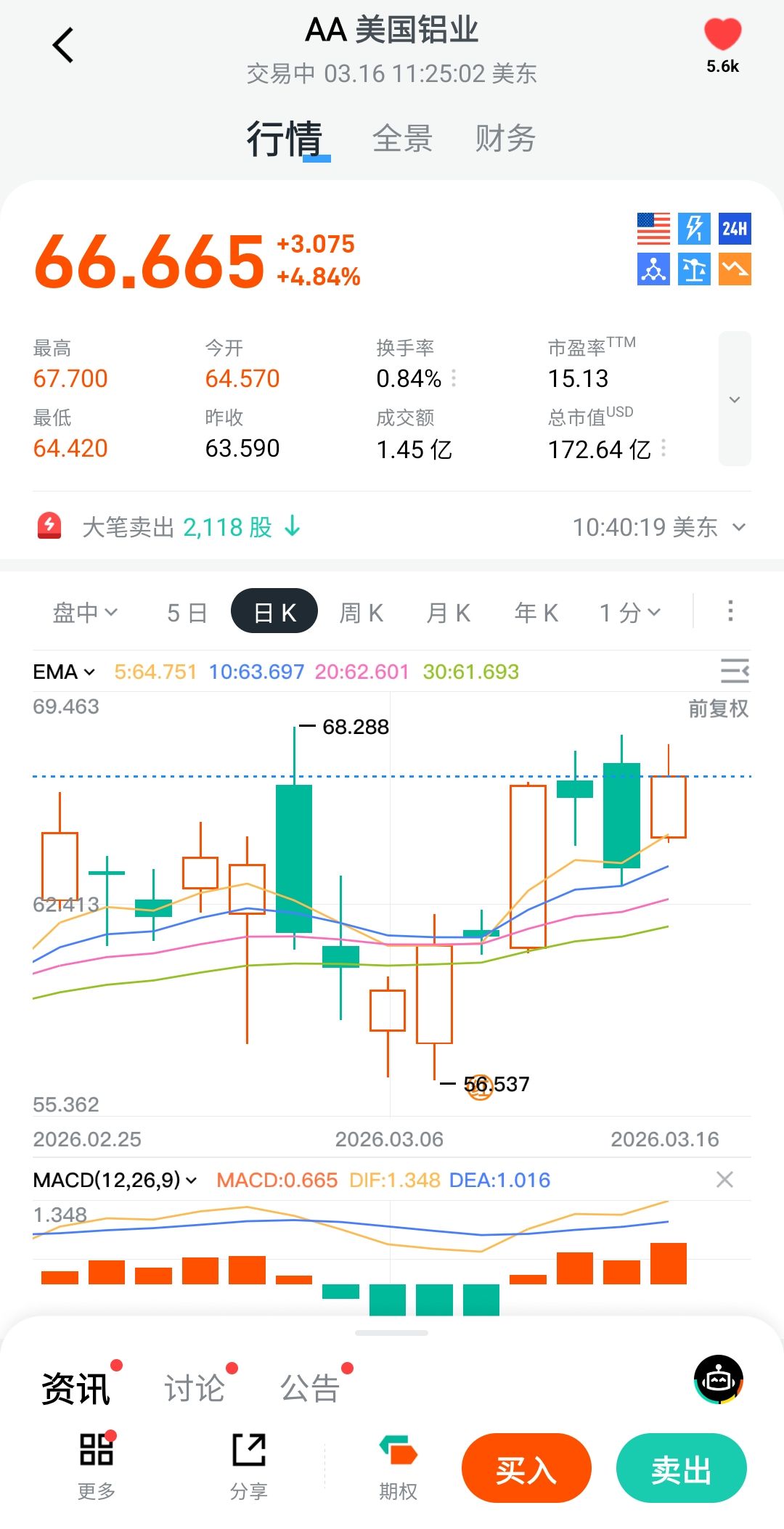The width and height of the screenshot is (784, 1529).
Task: Go back using the top-left arrow
Action: point(64,45)
